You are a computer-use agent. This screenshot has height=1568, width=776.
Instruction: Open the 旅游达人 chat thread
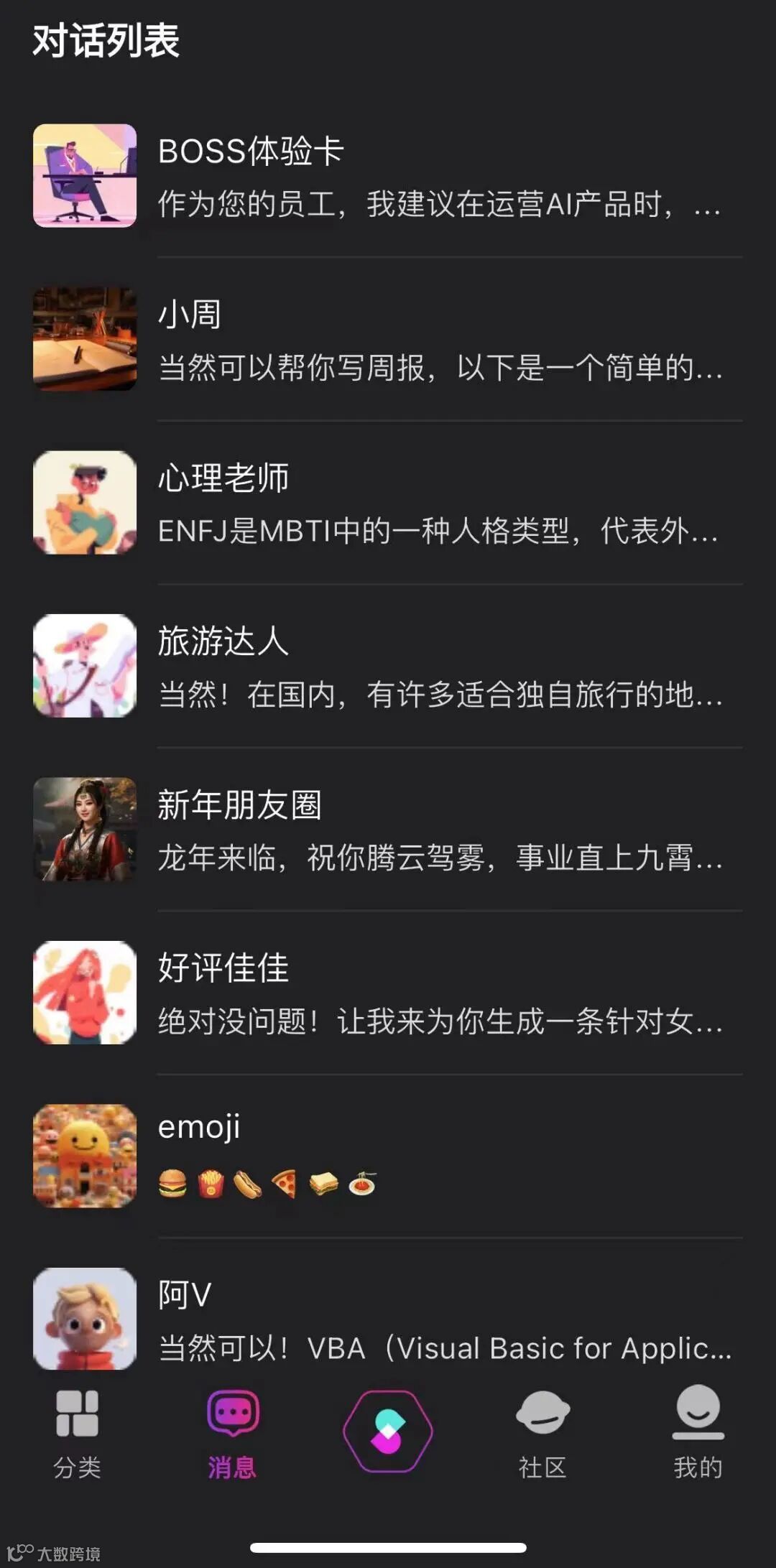point(388,666)
